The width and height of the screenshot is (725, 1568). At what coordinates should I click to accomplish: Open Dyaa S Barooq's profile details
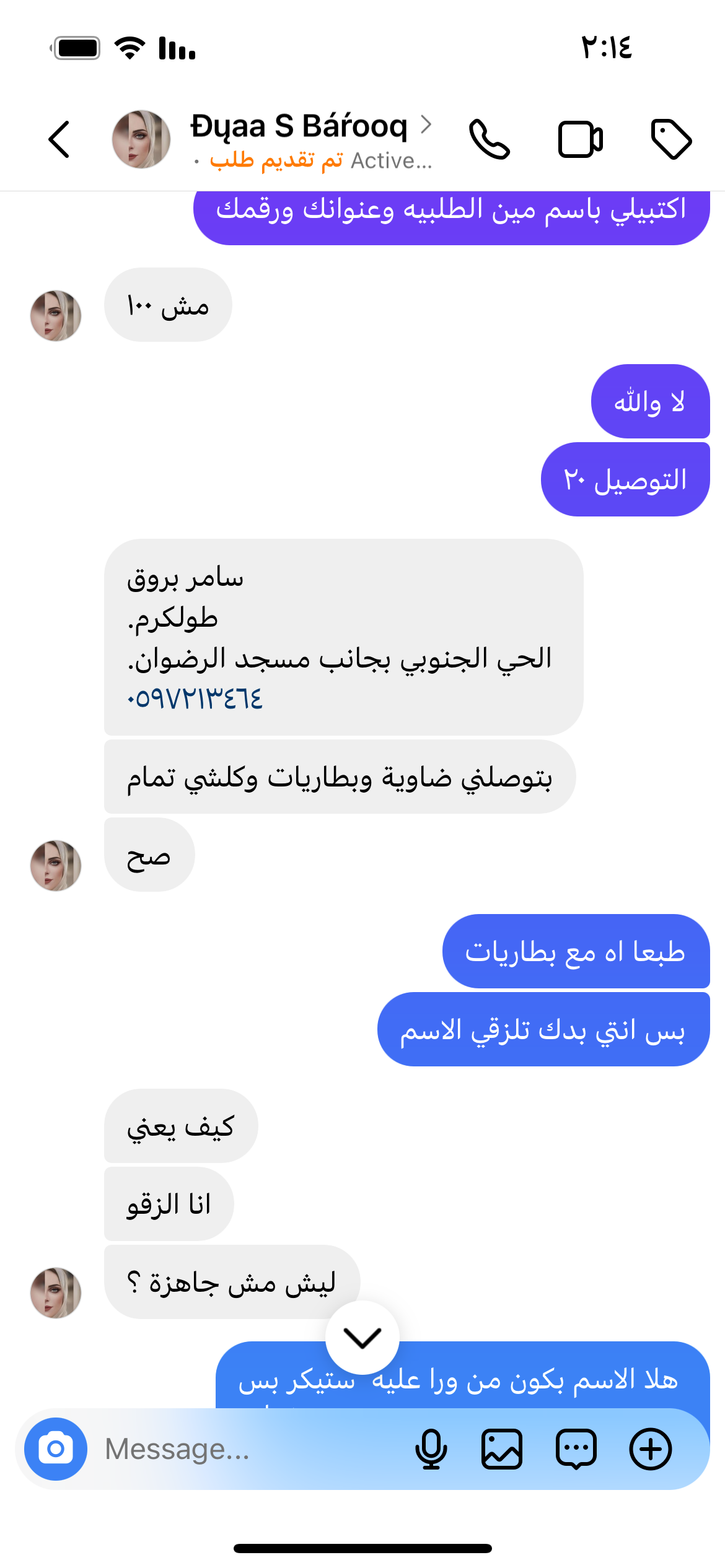pyautogui.click(x=299, y=127)
